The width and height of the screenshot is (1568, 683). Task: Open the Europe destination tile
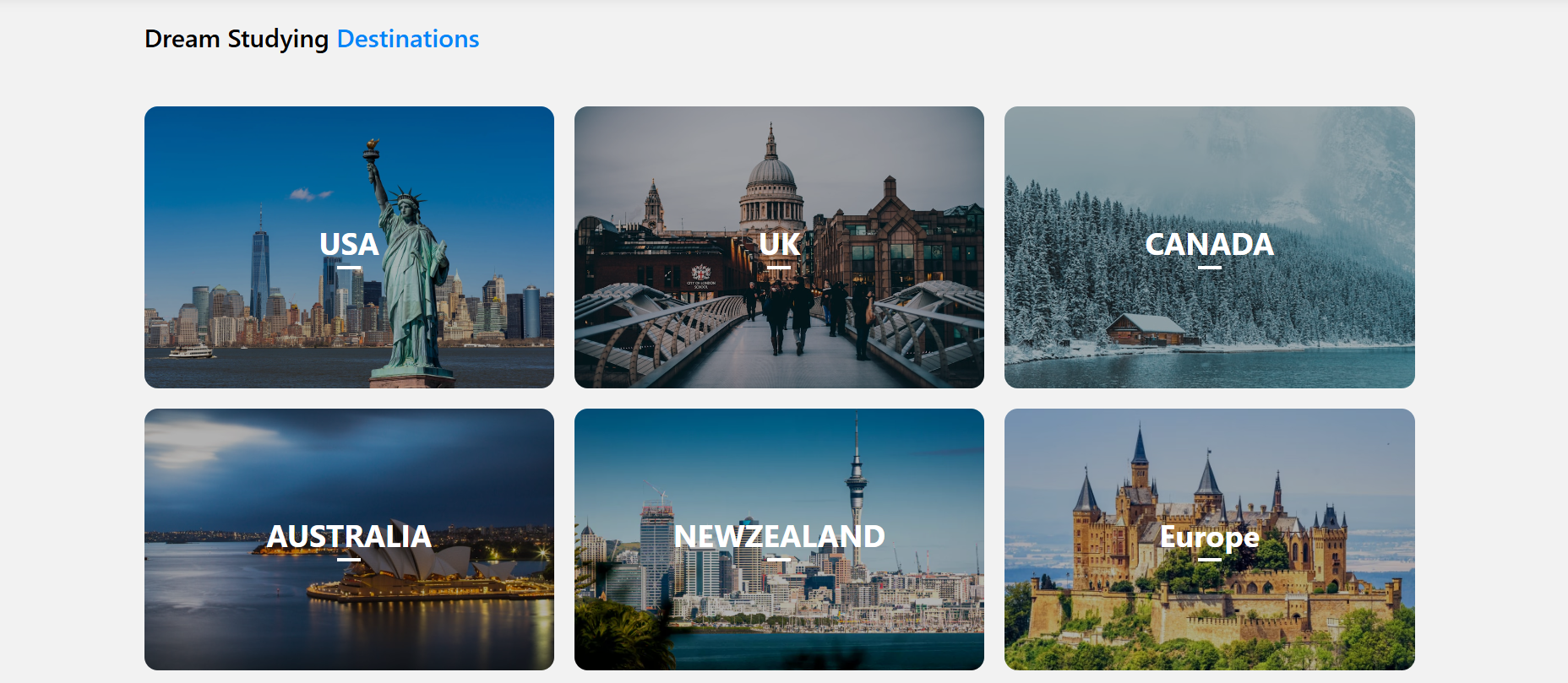point(1209,539)
